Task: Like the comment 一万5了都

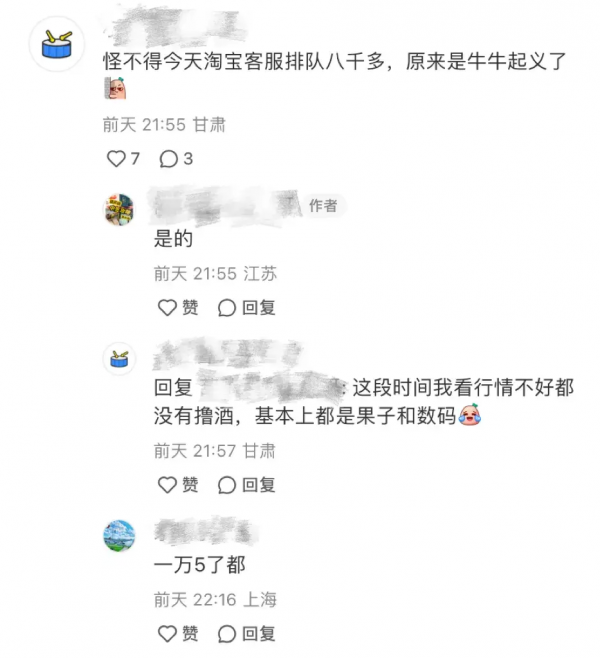Action: click(179, 633)
